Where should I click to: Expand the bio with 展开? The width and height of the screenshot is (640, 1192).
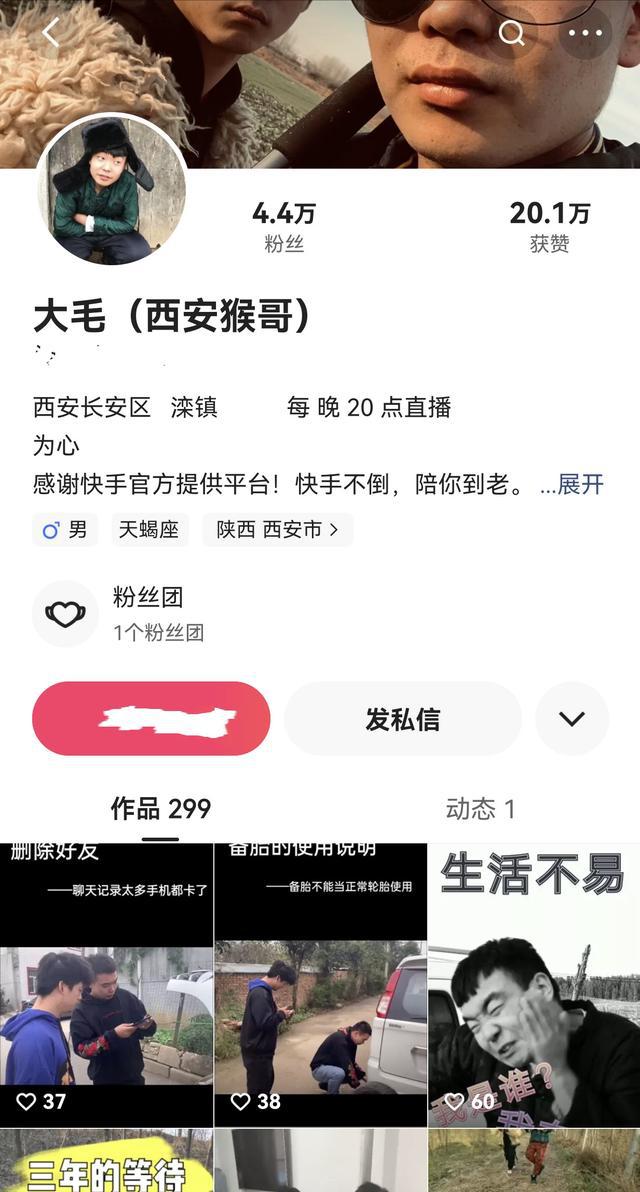point(572,485)
